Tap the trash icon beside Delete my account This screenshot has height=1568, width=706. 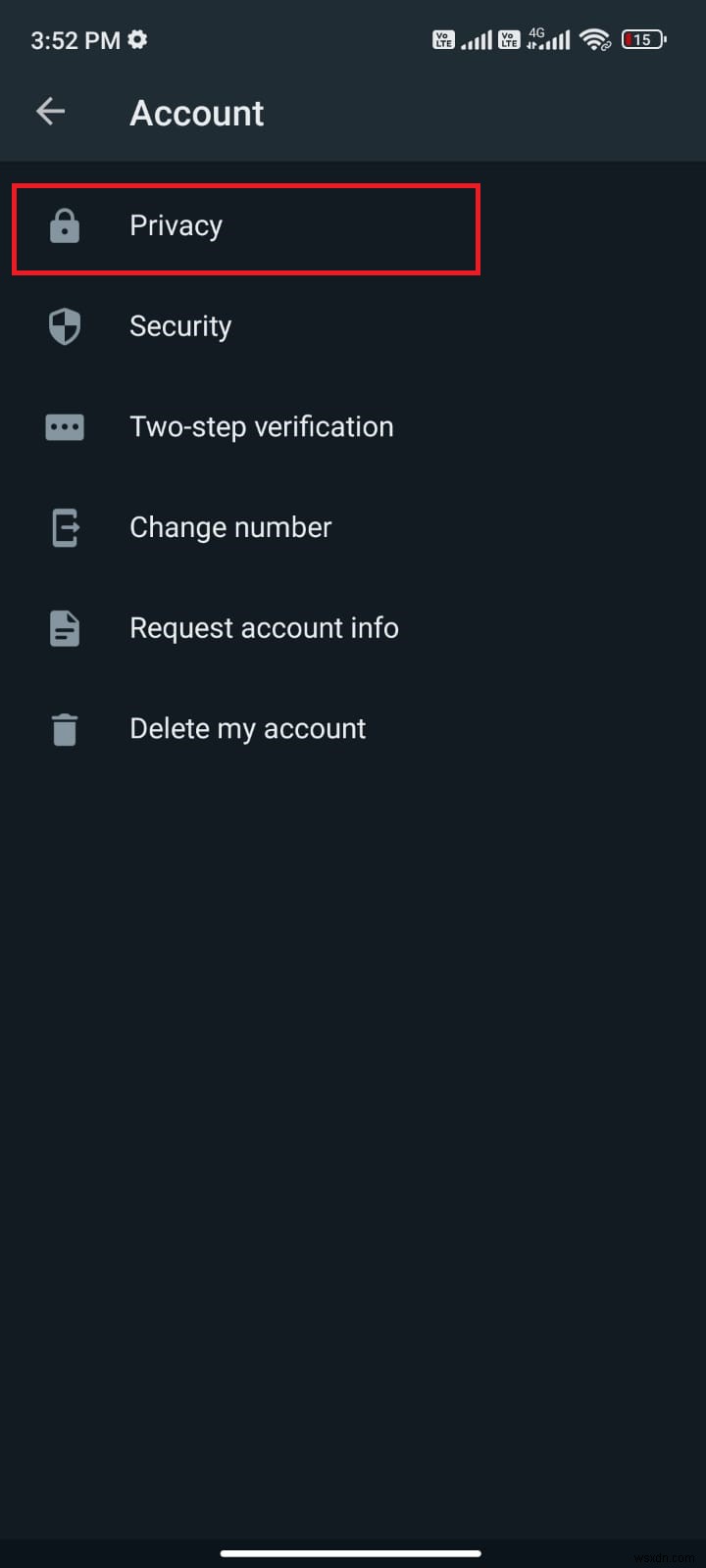64,729
